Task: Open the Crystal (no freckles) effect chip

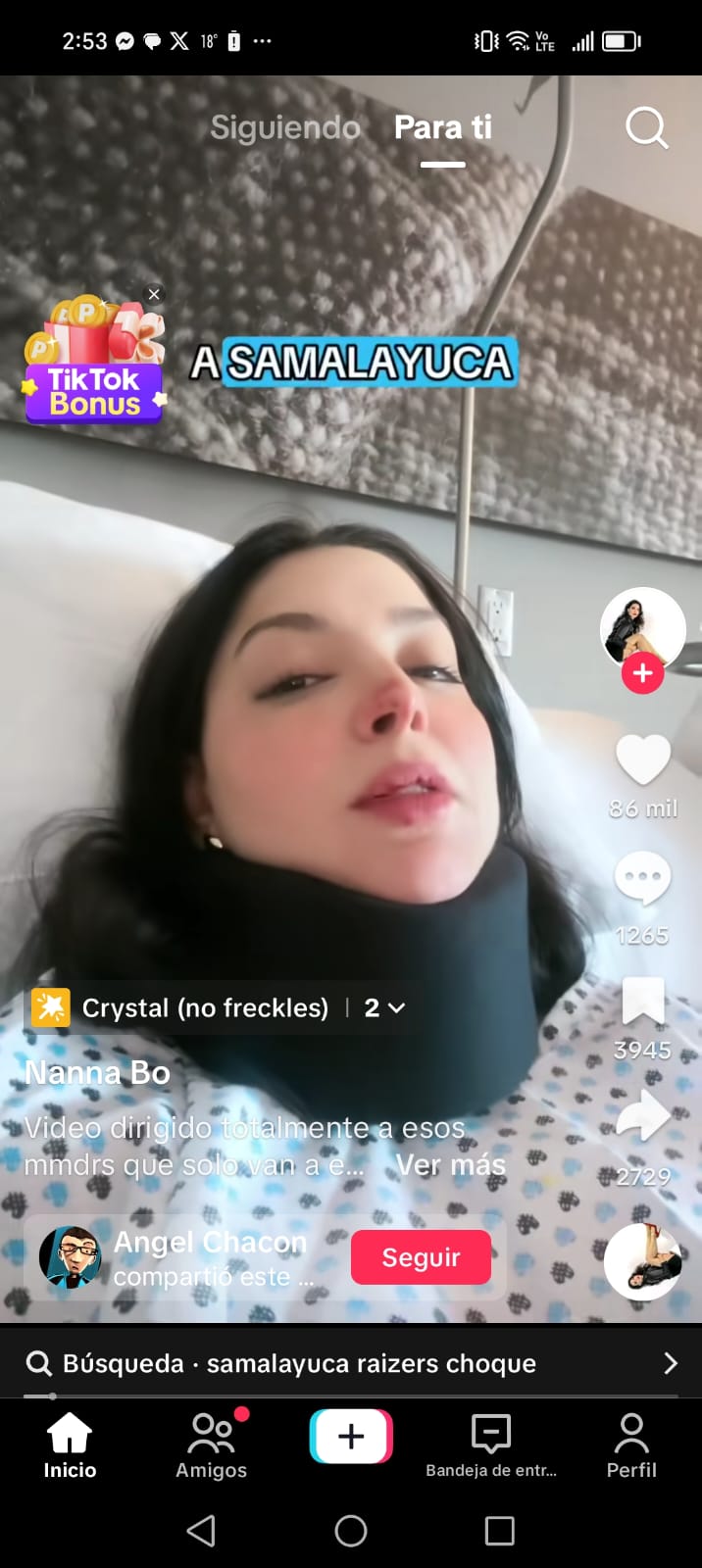Action: click(205, 1007)
